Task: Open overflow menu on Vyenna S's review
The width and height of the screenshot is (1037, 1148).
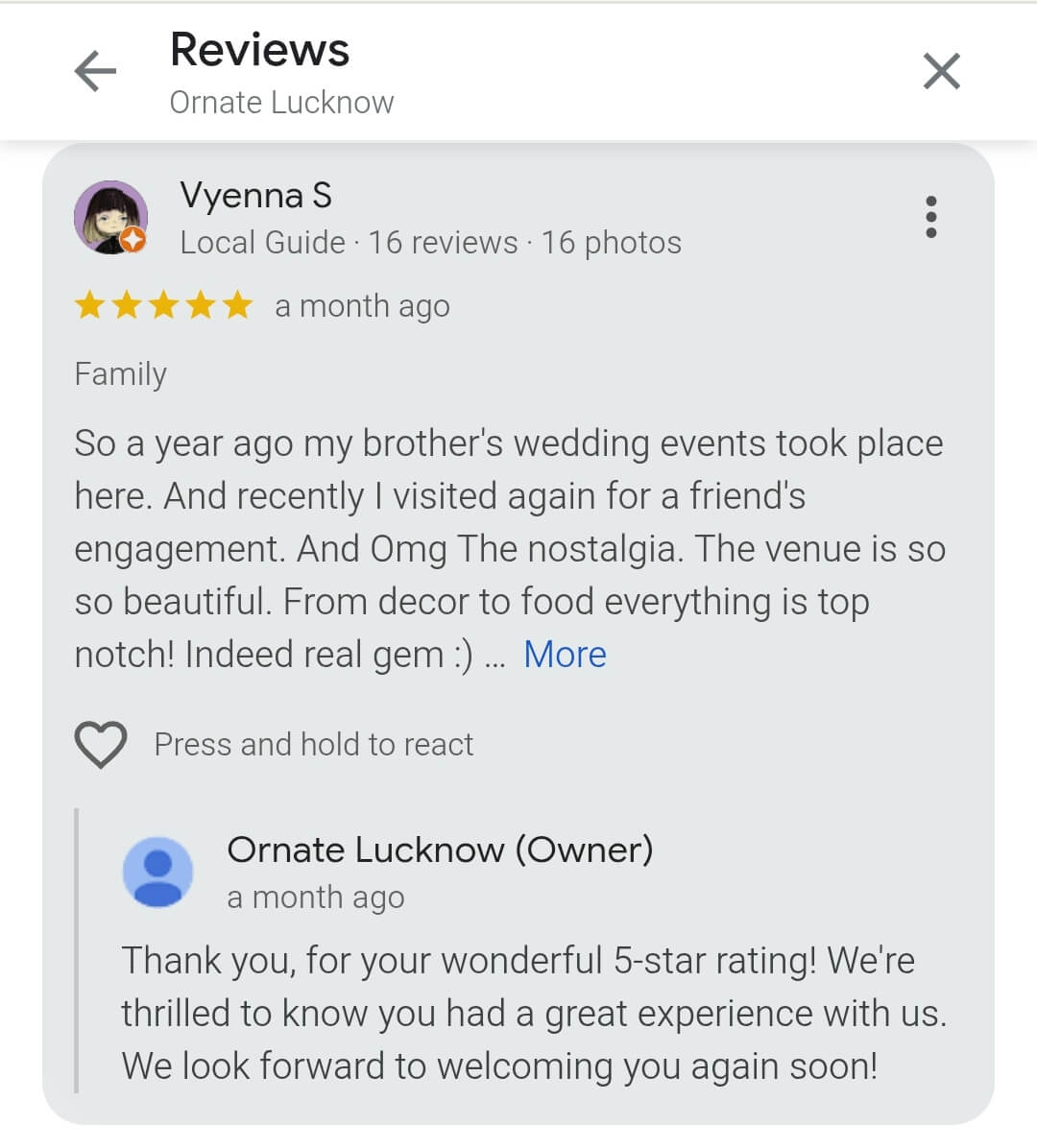Action: [x=929, y=217]
